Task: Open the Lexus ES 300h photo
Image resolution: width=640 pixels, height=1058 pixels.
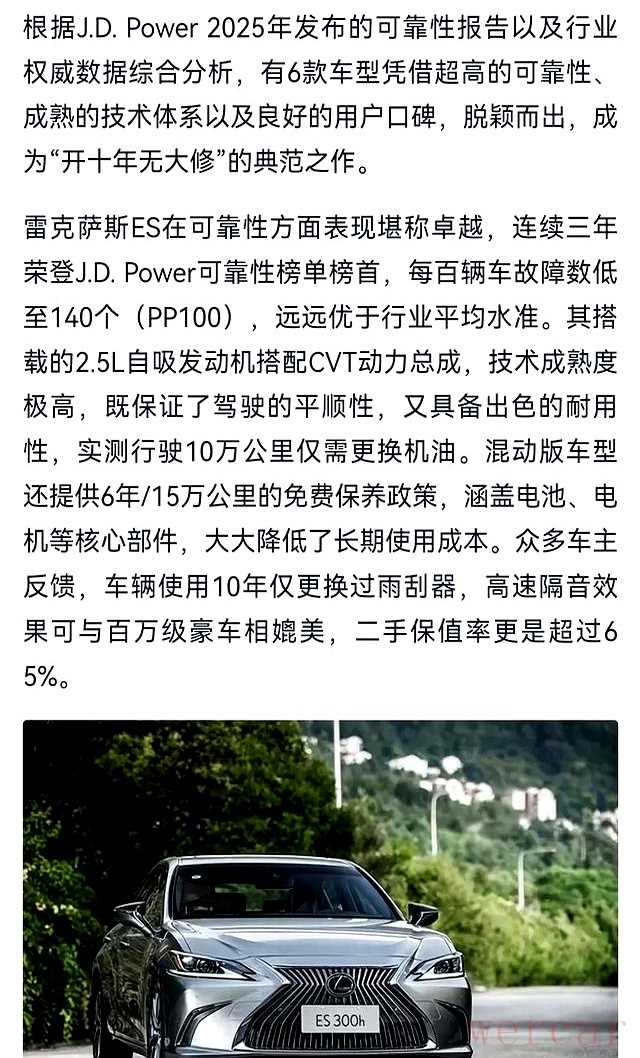Action: tap(320, 888)
